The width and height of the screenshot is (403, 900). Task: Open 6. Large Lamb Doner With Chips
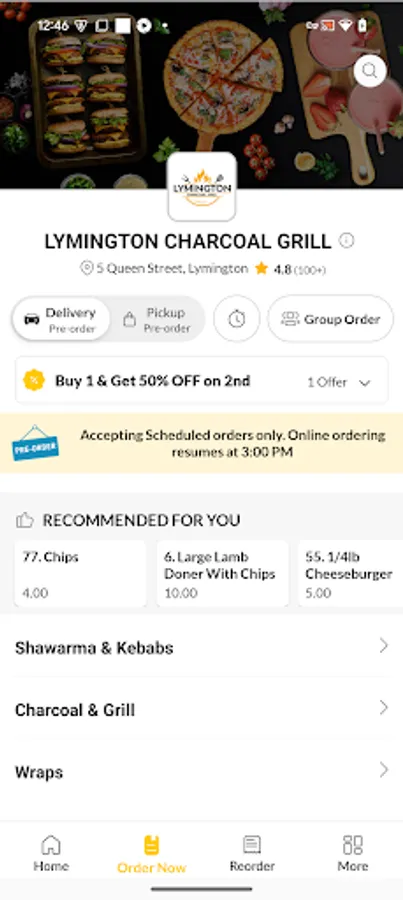[222, 573]
